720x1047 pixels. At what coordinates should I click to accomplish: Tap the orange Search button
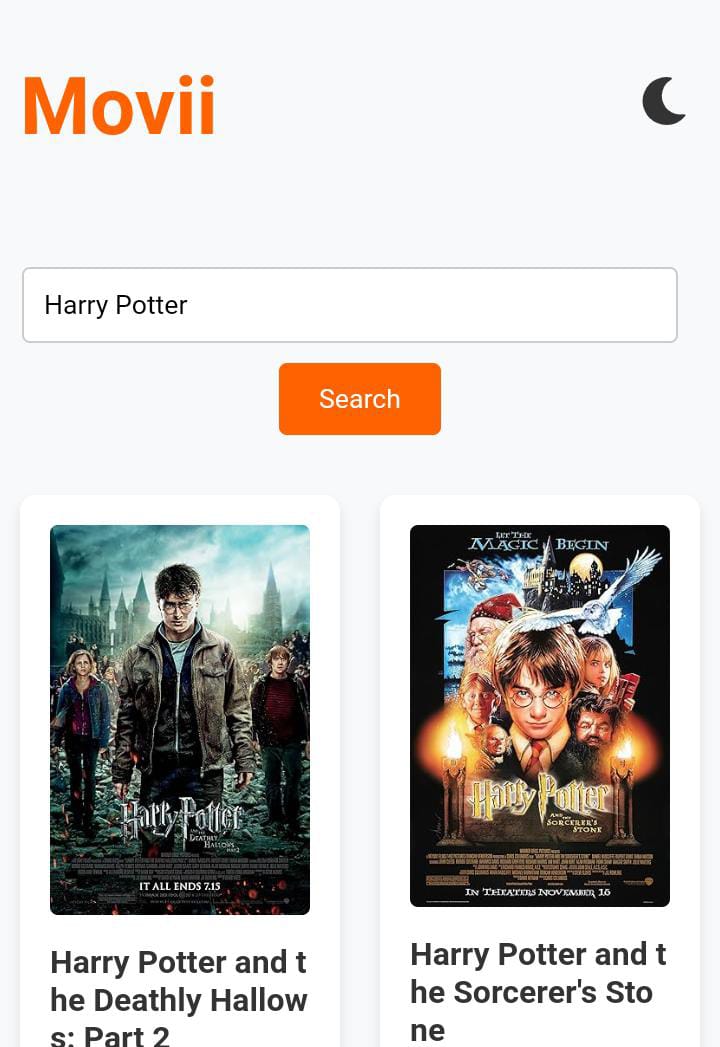(360, 399)
